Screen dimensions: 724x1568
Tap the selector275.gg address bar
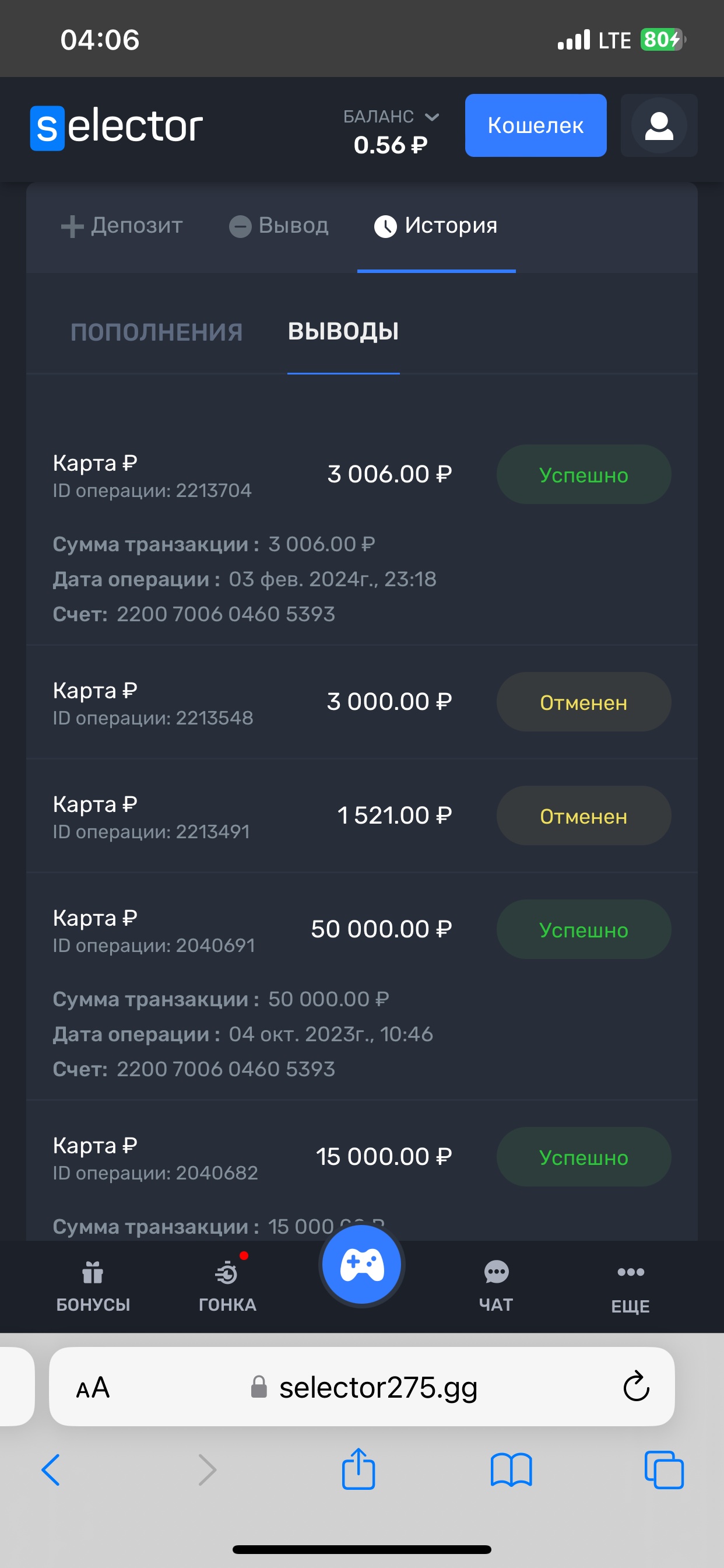362,1386
